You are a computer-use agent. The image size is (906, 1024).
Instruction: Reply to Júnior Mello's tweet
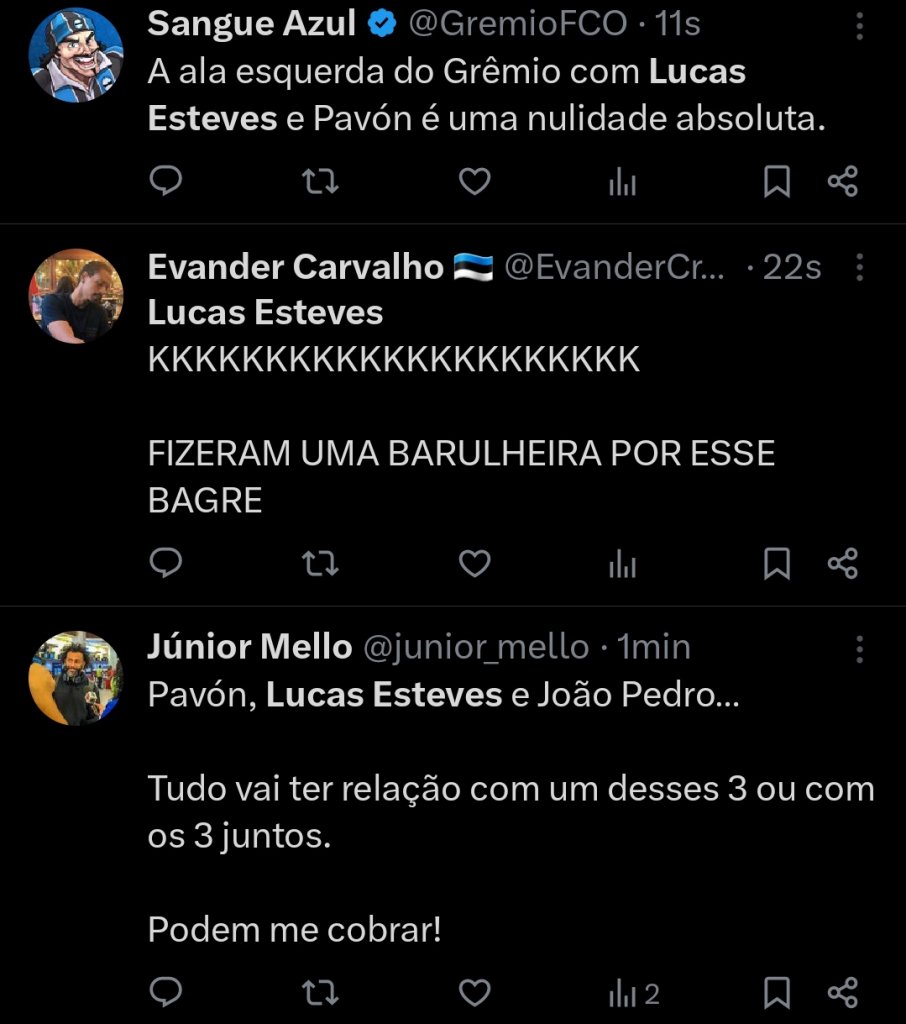click(x=165, y=993)
